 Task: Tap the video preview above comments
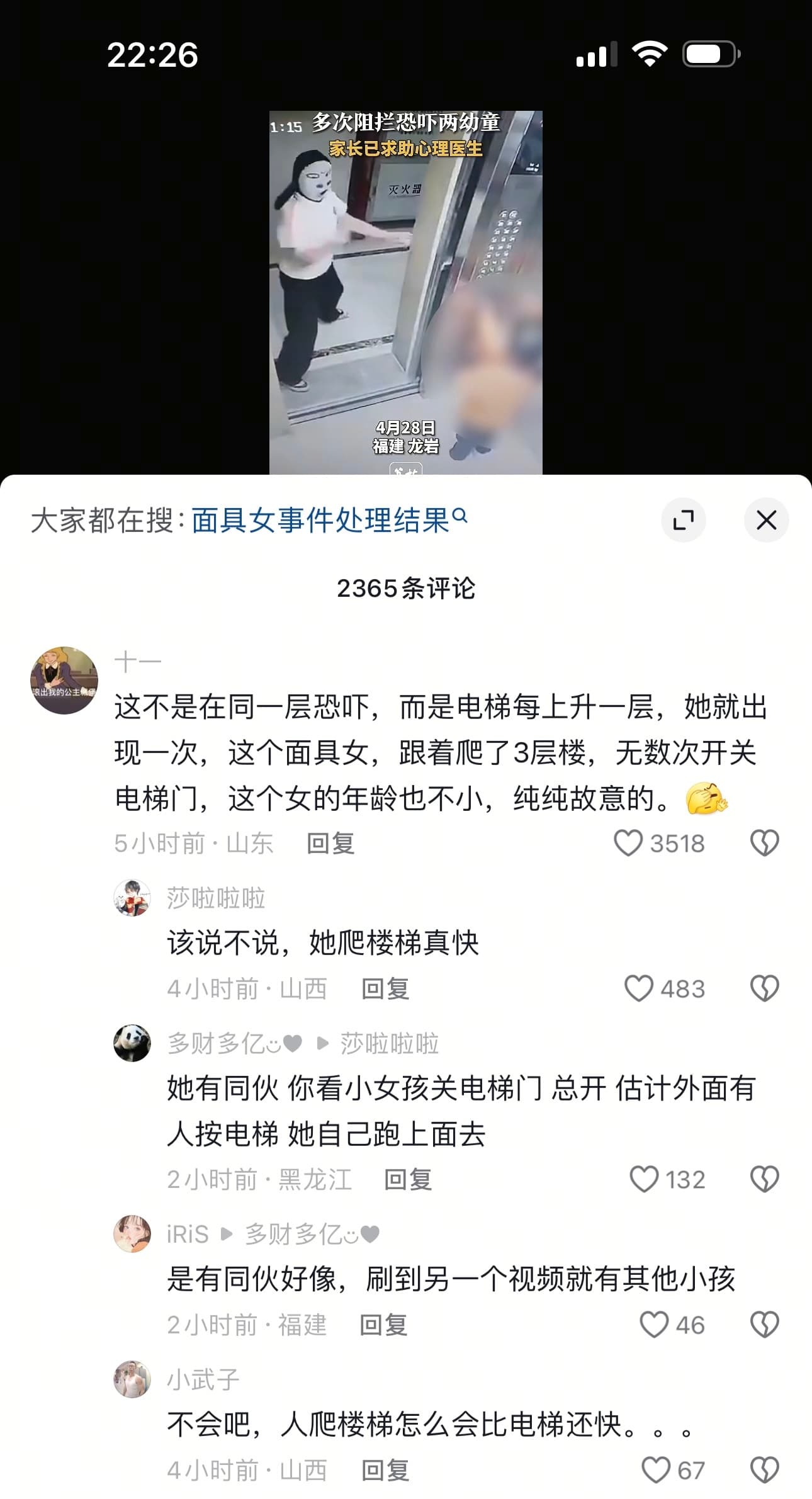click(405, 292)
